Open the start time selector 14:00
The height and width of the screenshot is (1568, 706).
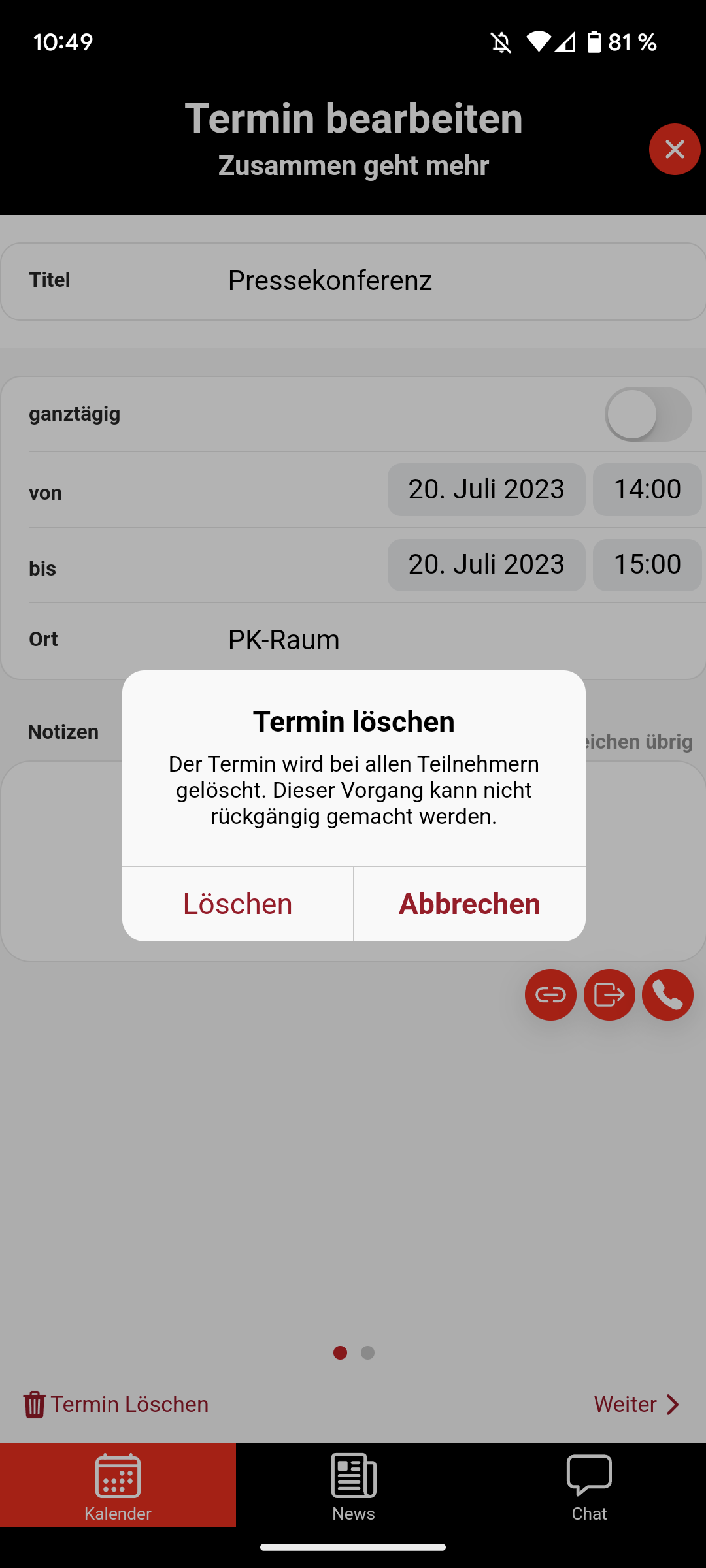(647, 489)
